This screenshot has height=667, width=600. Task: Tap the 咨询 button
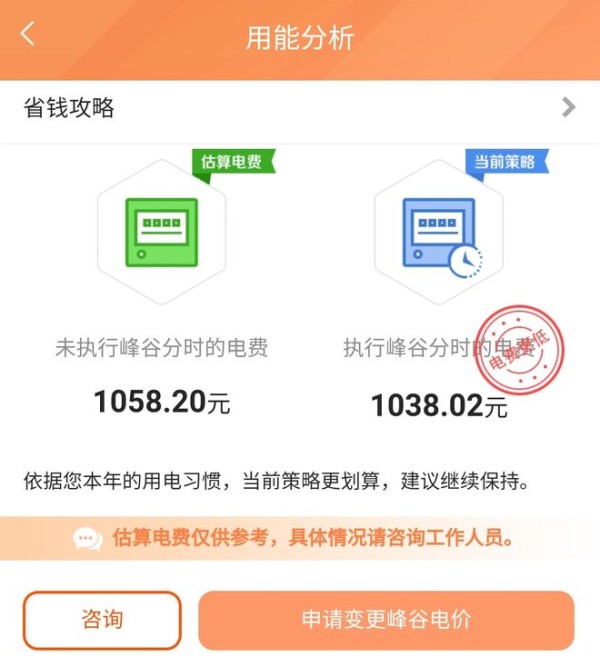click(102, 620)
